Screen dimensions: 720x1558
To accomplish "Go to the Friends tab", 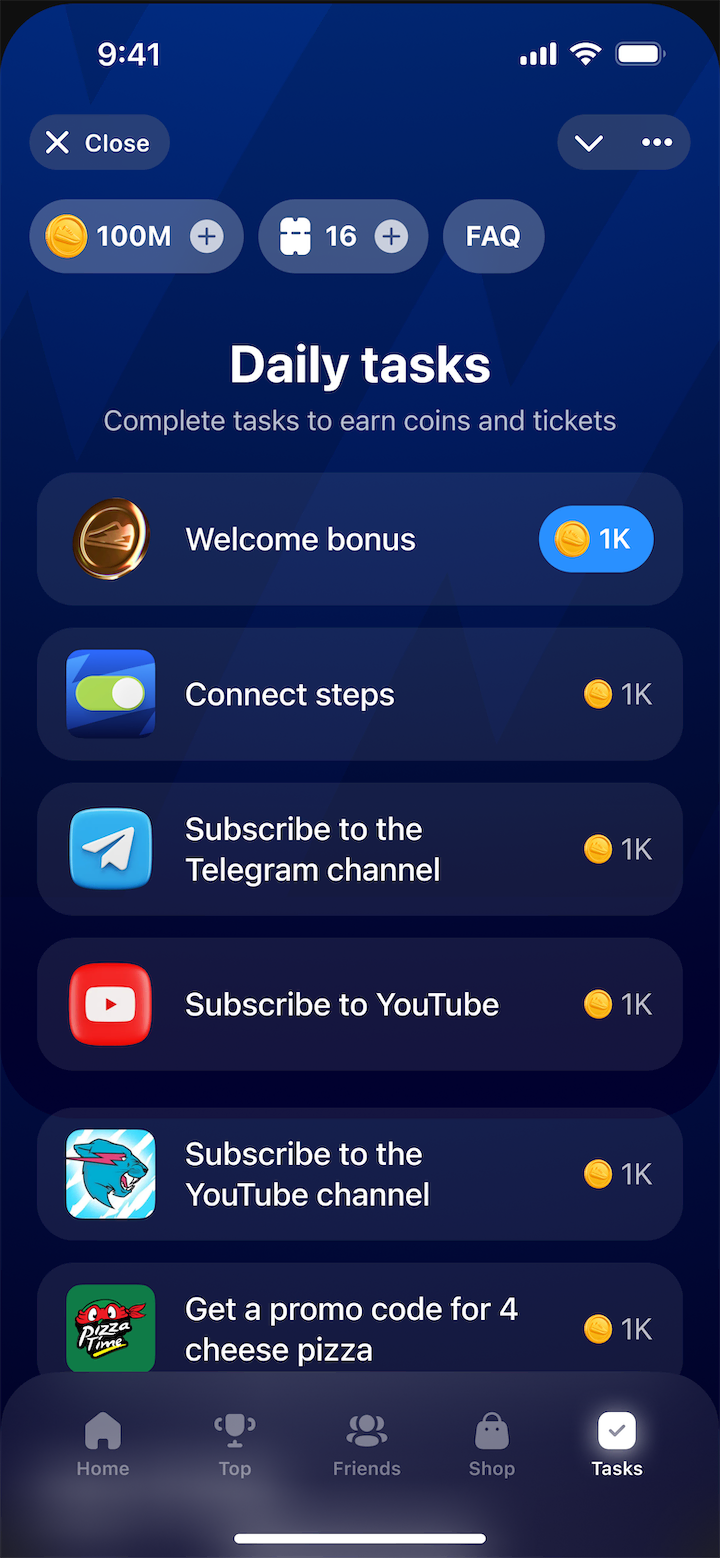I will click(366, 1445).
